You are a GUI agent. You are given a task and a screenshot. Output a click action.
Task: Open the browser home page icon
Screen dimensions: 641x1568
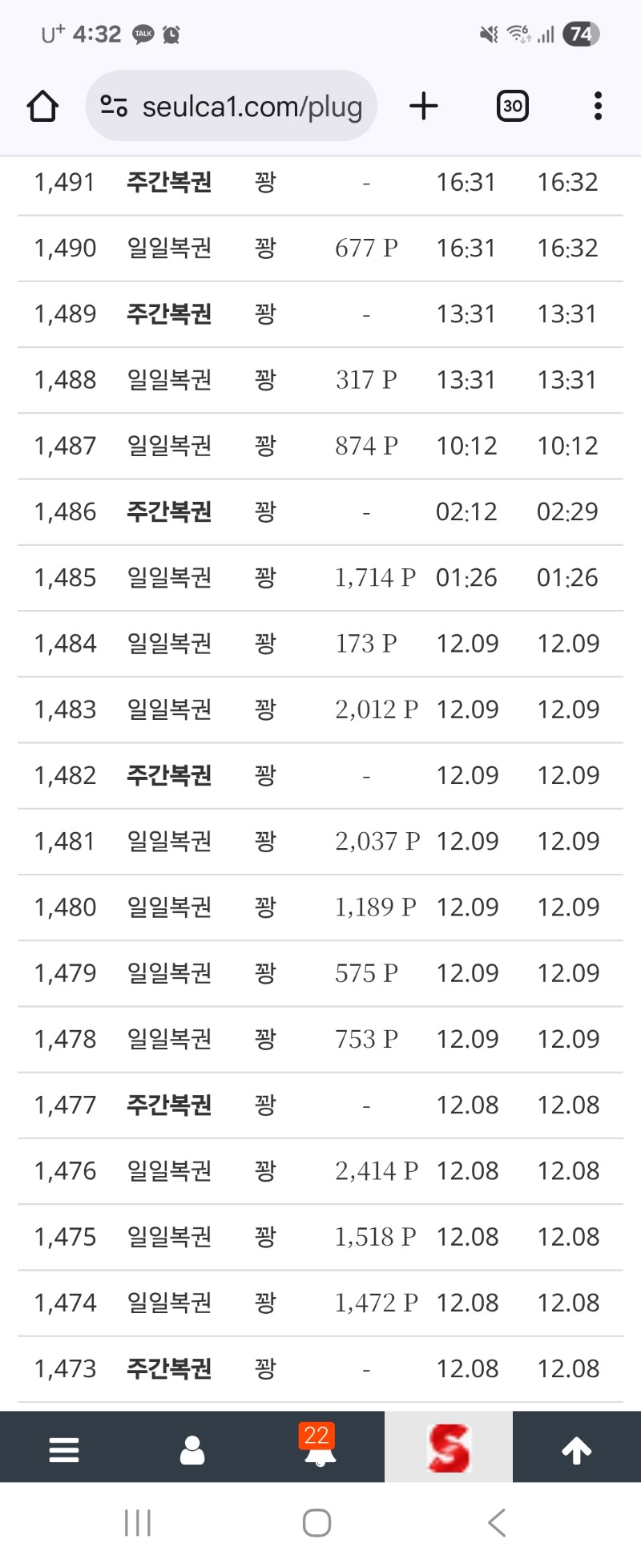[x=42, y=105]
